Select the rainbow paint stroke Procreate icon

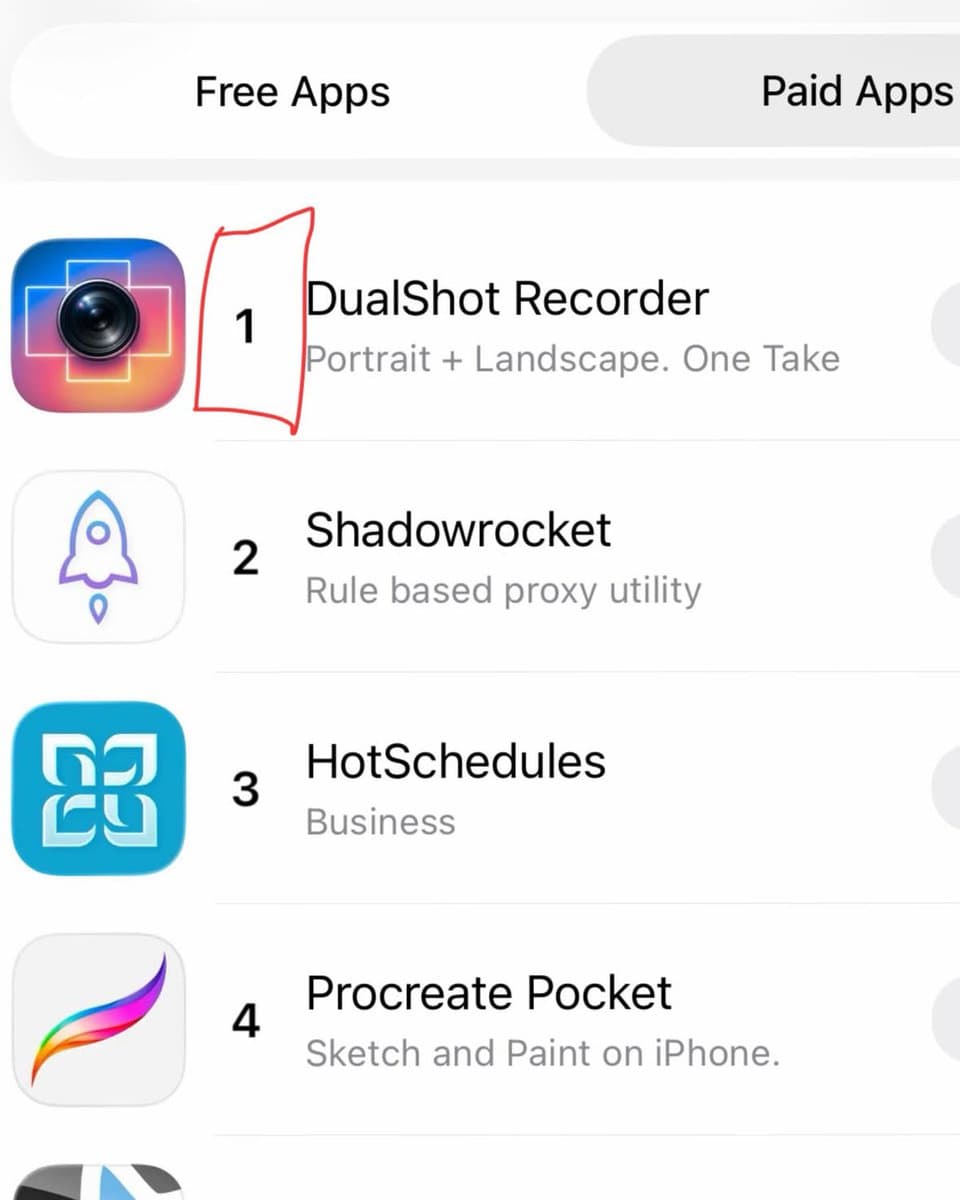pyautogui.click(x=97, y=1021)
